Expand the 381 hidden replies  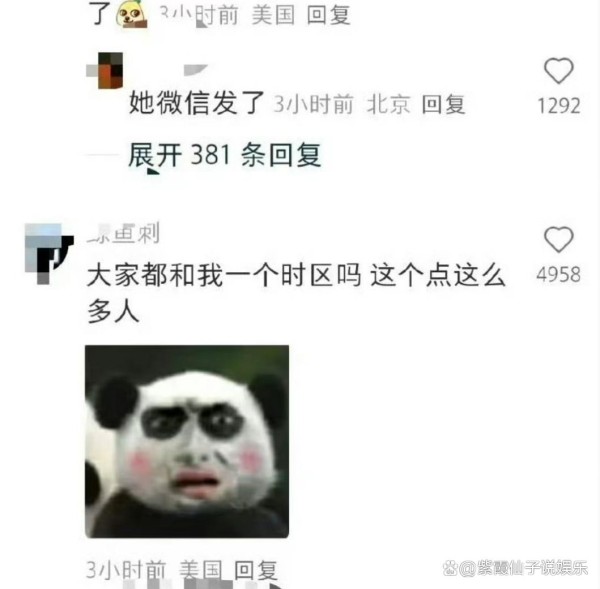[224, 155]
